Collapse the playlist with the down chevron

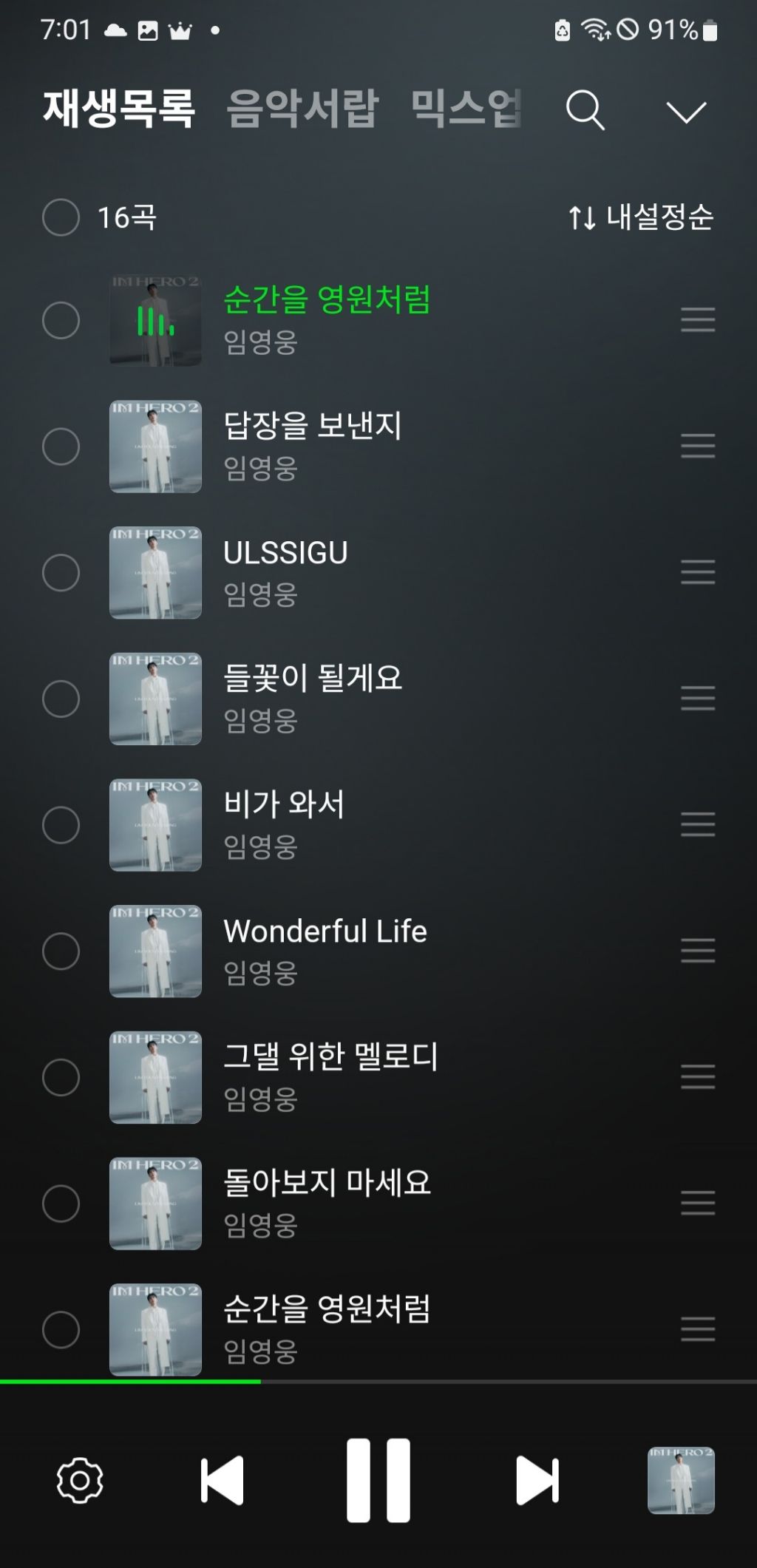coord(686,112)
